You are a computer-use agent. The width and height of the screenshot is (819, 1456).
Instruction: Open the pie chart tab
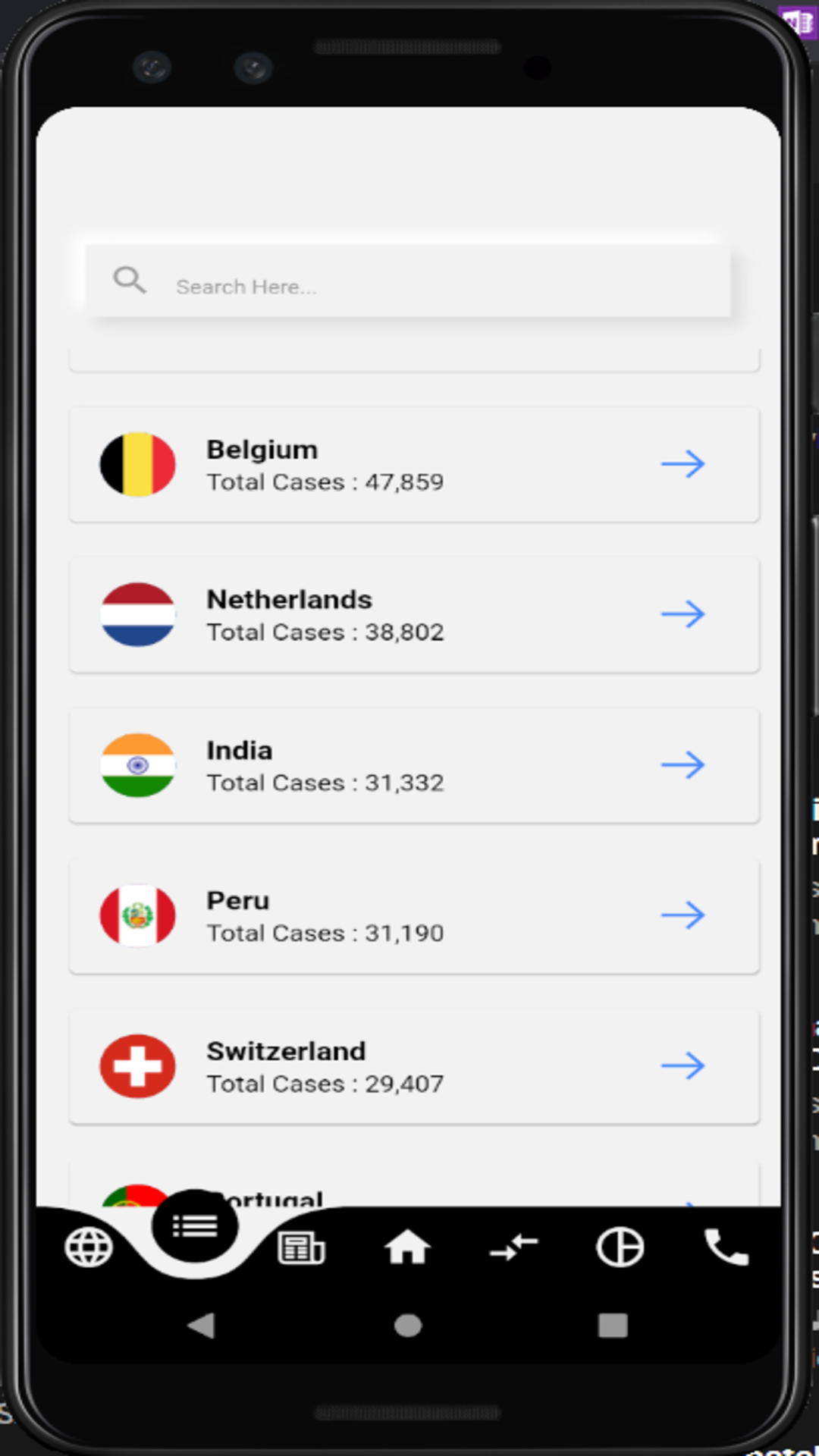[x=620, y=1247]
